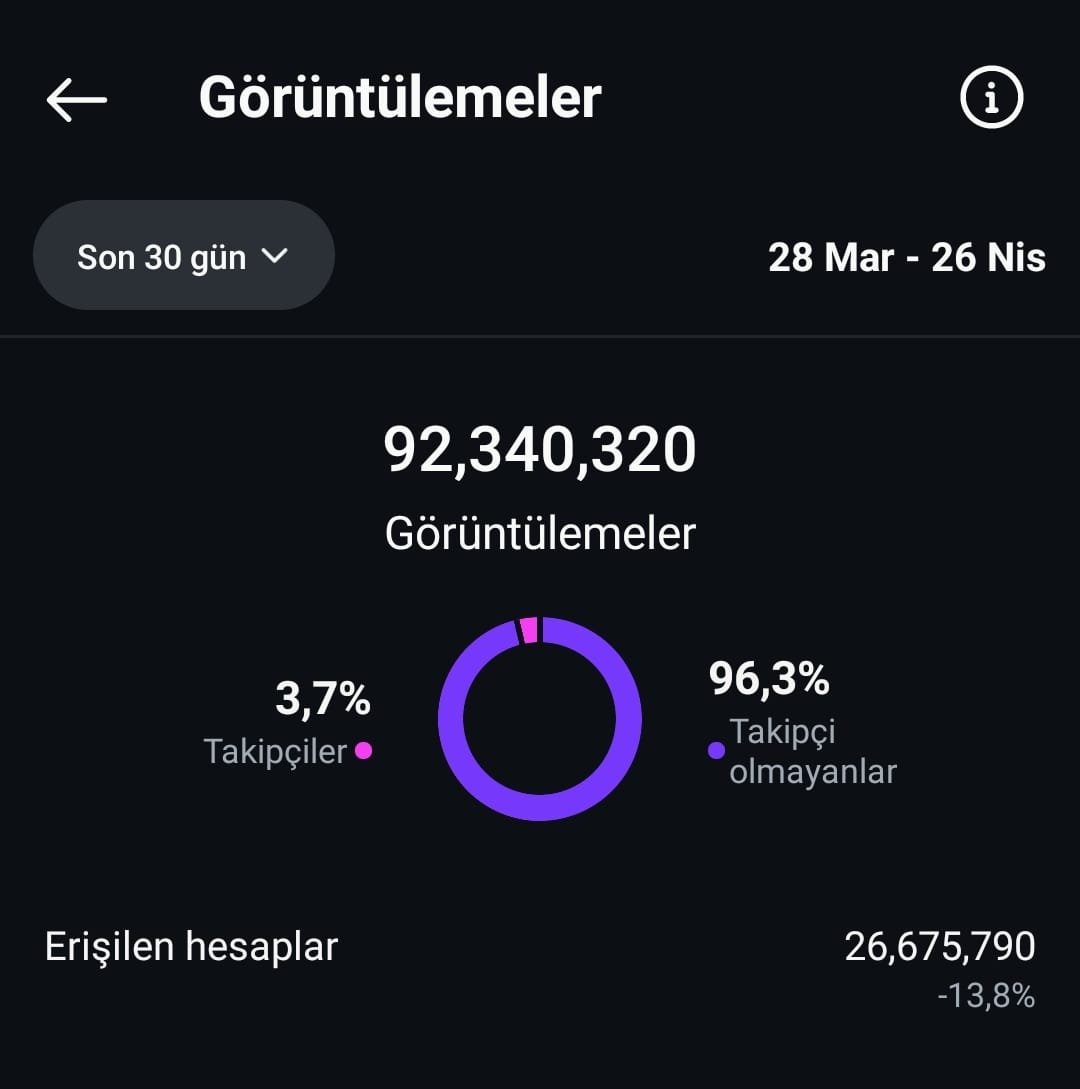Expand the Son 30 gün date range dropdown
The image size is (1080, 1089).
click(x=183, y=256)
